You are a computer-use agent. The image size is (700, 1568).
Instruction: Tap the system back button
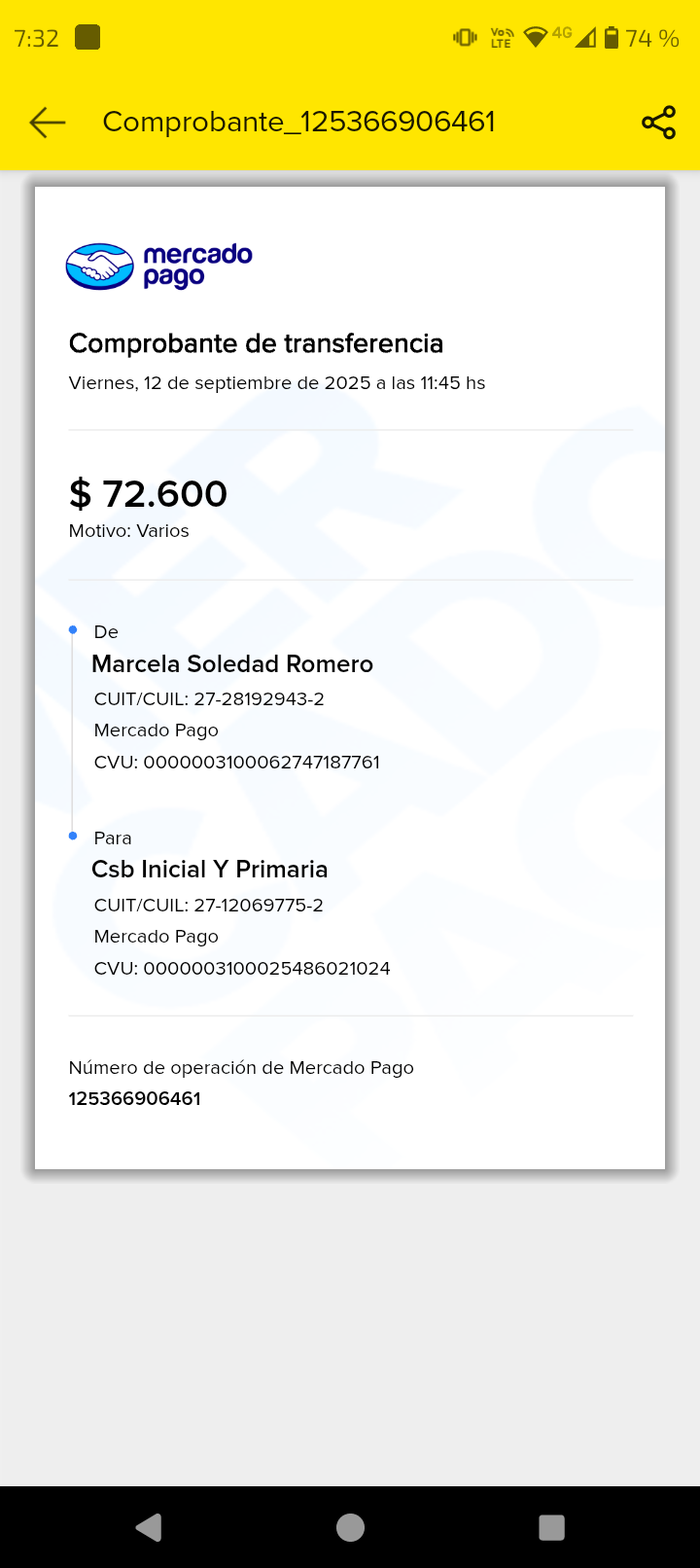tap(149, 1527)
